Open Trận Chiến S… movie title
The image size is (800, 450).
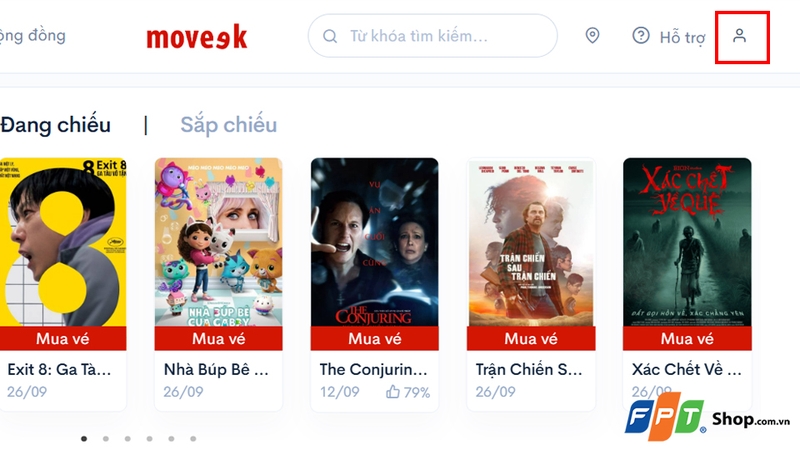click(529, 369)
